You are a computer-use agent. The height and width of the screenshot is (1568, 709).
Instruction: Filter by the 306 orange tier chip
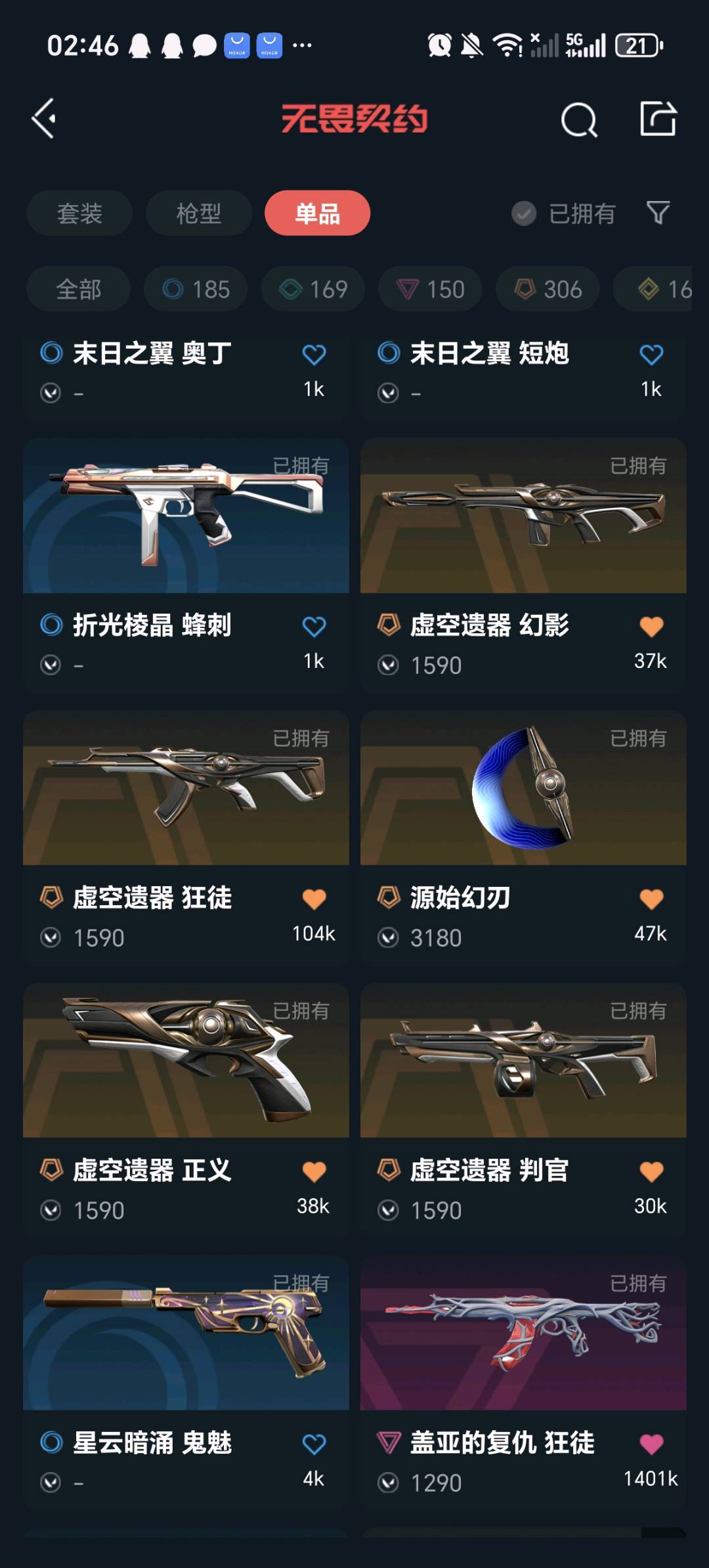(x=548, y=289)
